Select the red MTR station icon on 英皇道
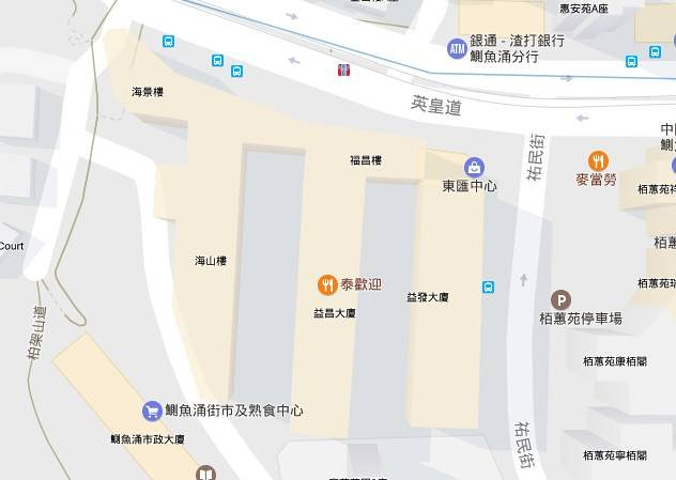This screenshot has width=676, height=480. coord(344,70)
